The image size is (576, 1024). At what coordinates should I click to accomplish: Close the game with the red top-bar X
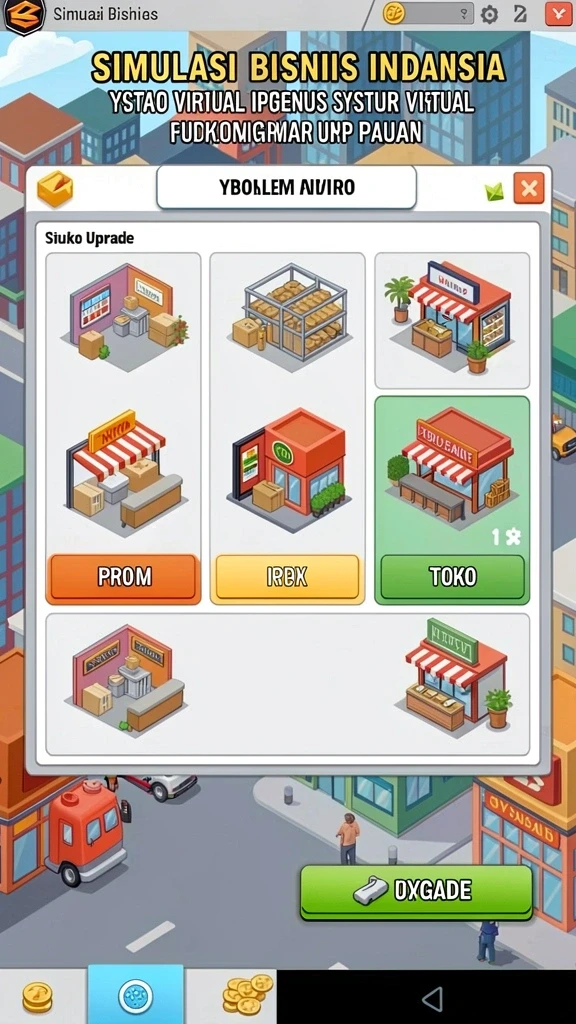click(x=558, y=13)
